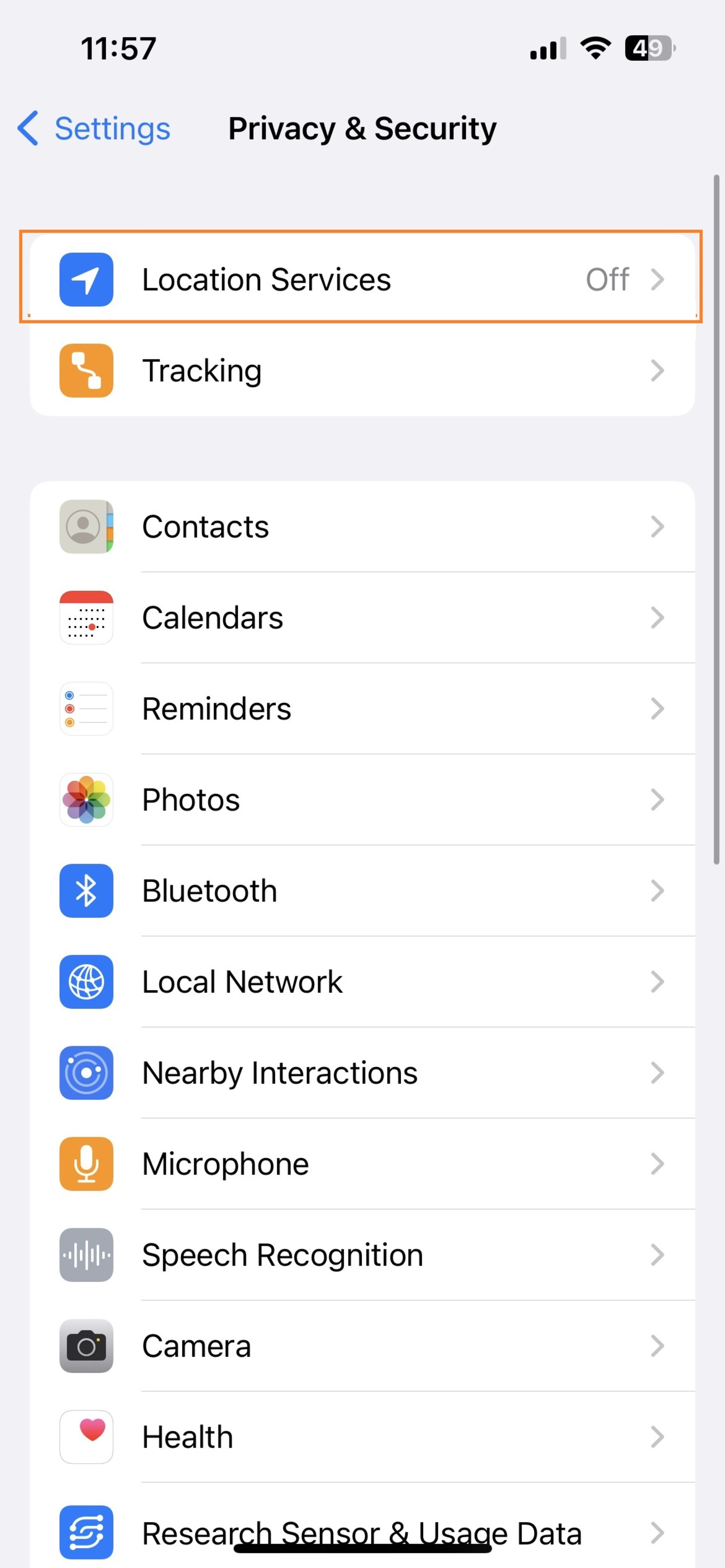Select Nearby Interactions
The width and height of the screenshot is (725, 1568).
coord(362,1073)
